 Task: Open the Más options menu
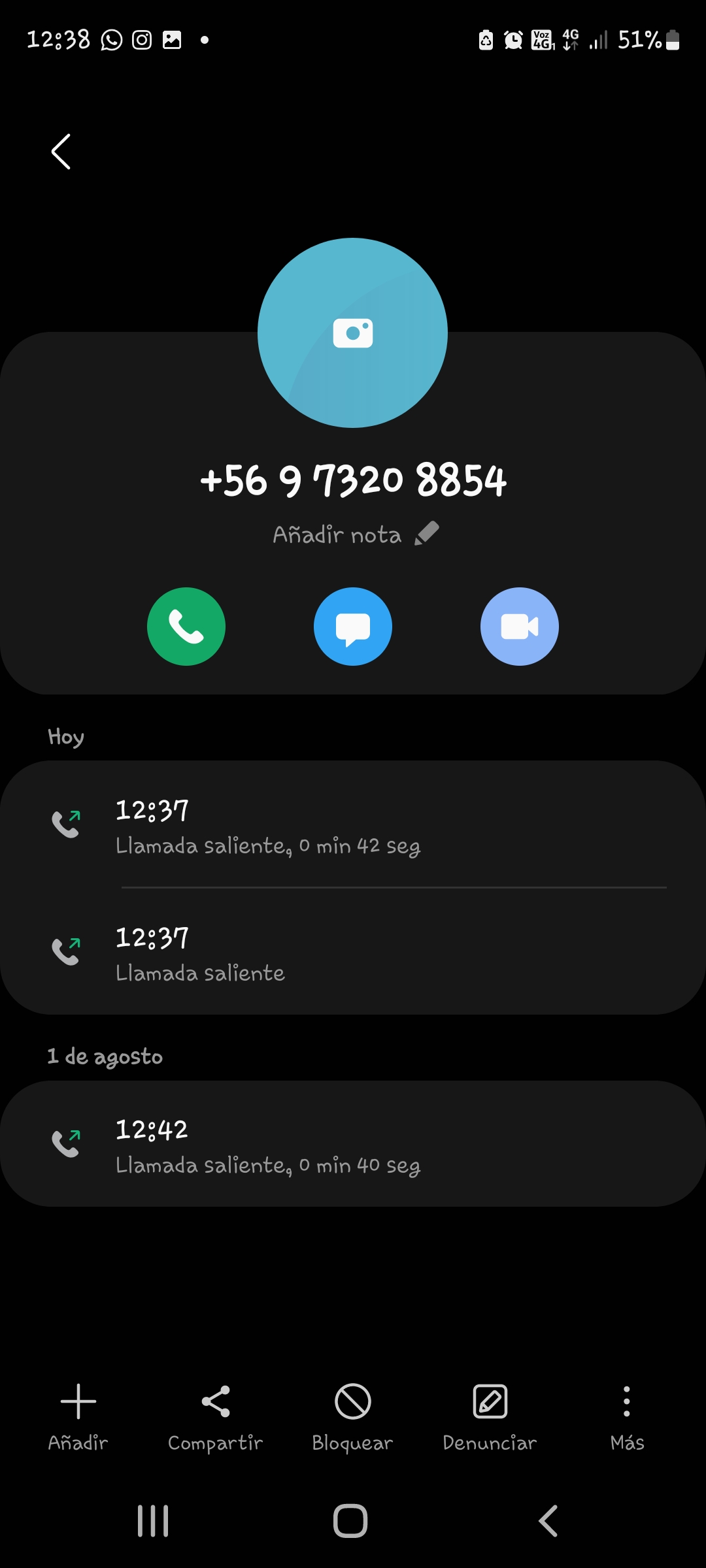(x=627, y=1414)
